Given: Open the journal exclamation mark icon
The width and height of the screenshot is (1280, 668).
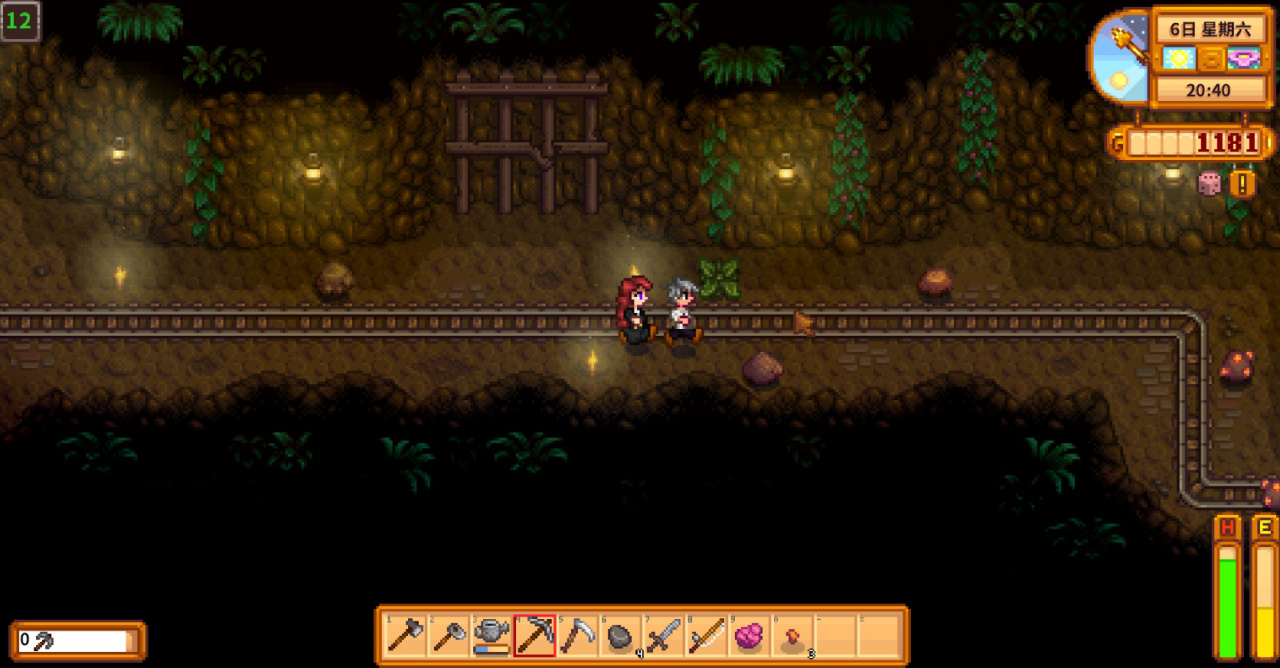Looking at the screenshot, I should pyautogui.click(x=1243, y=183).
